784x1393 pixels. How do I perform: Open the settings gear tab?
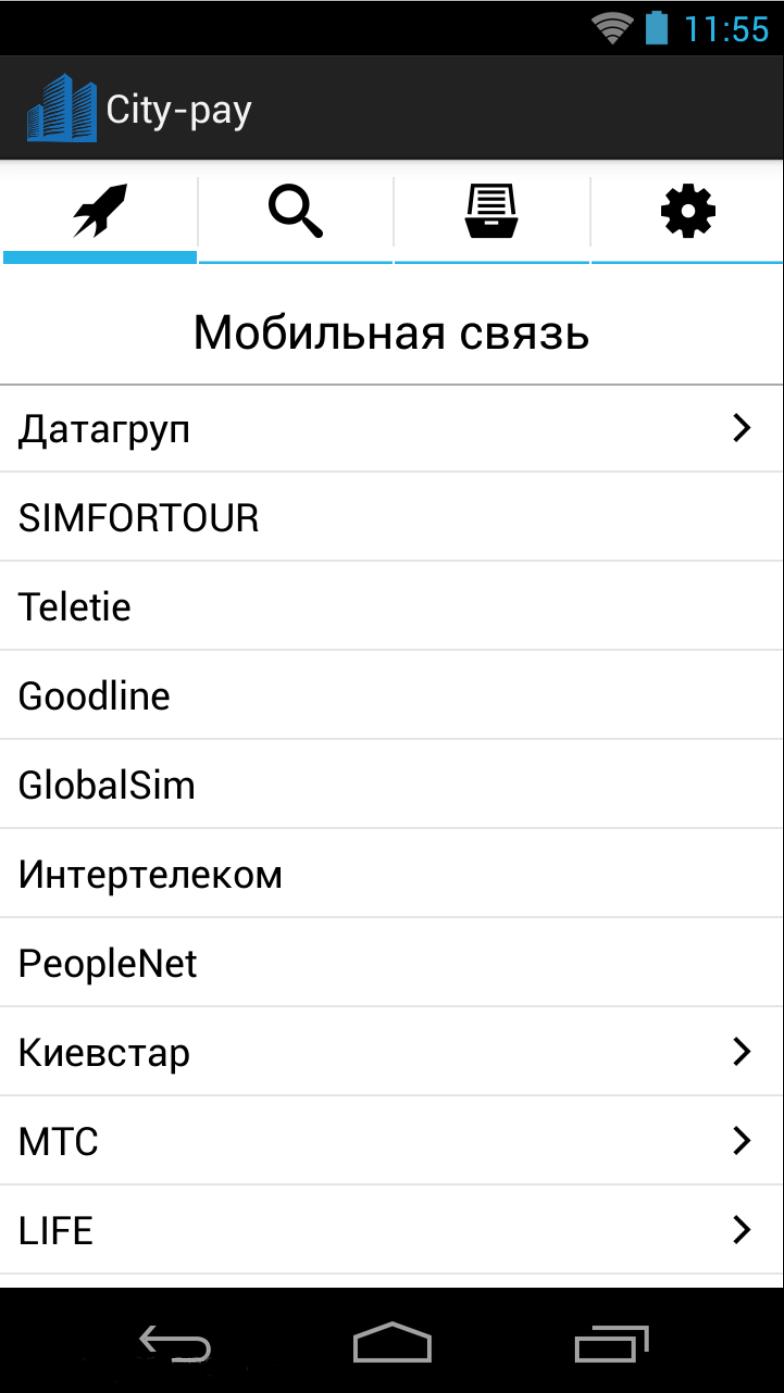coord(688,212)
